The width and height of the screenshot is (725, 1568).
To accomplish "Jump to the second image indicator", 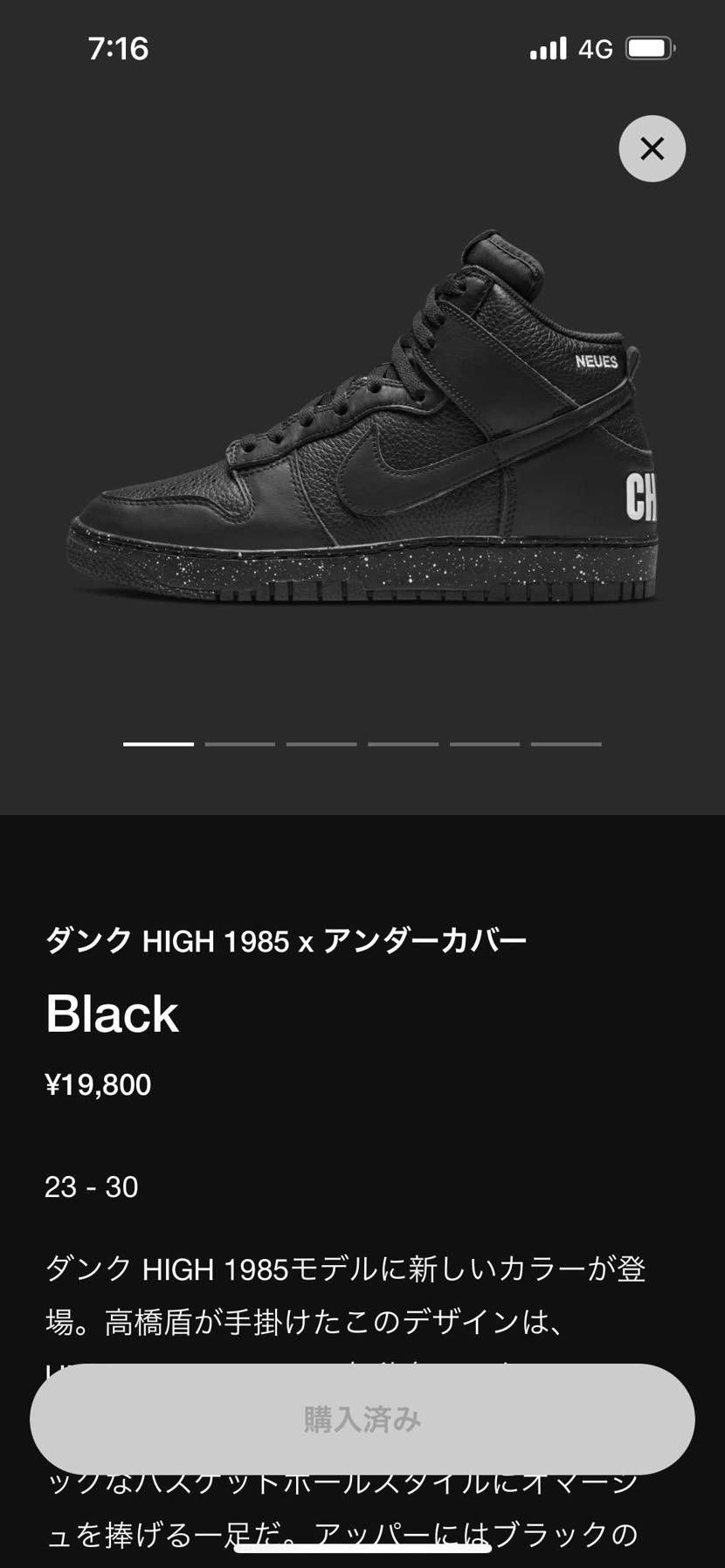I will click(239, 744).
